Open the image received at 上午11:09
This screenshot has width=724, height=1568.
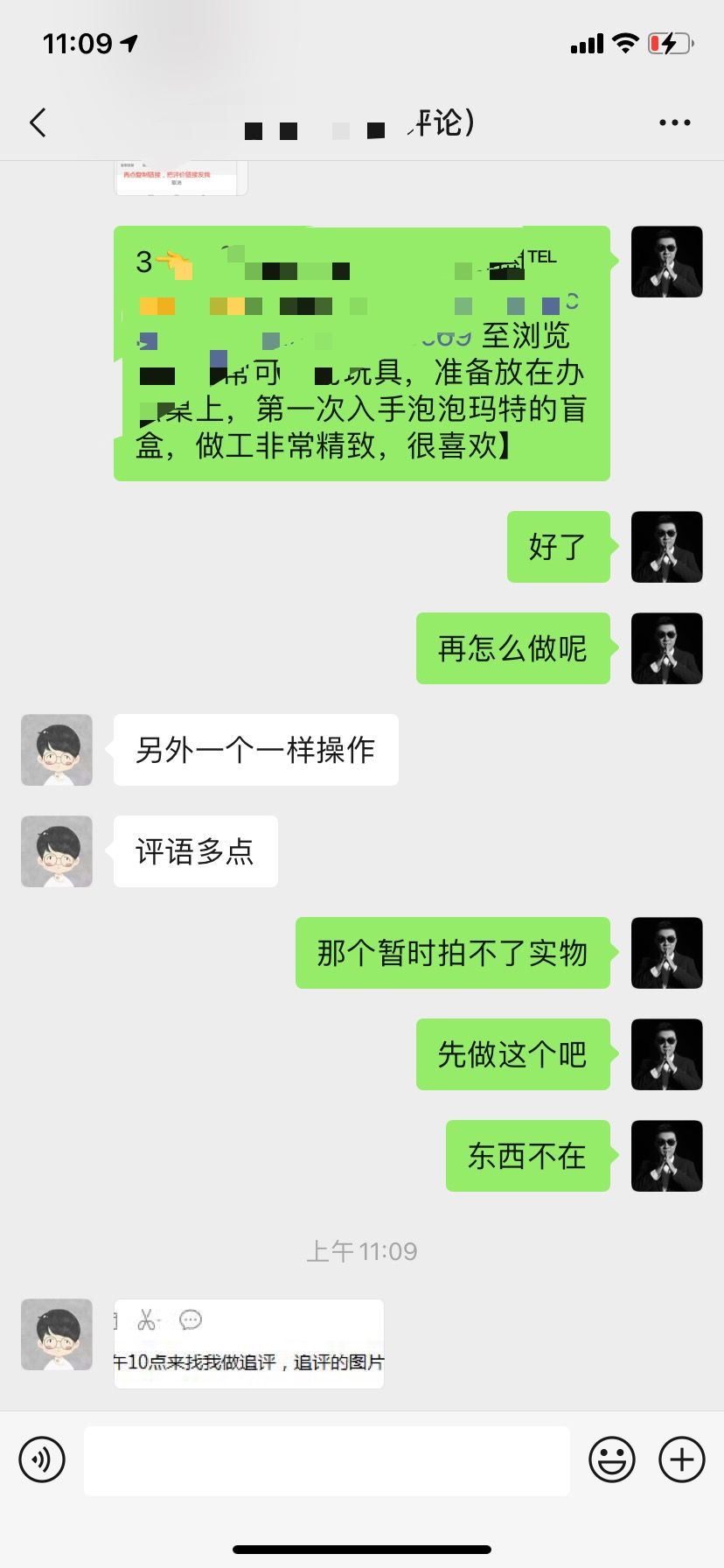click(x=248, y=1343)
